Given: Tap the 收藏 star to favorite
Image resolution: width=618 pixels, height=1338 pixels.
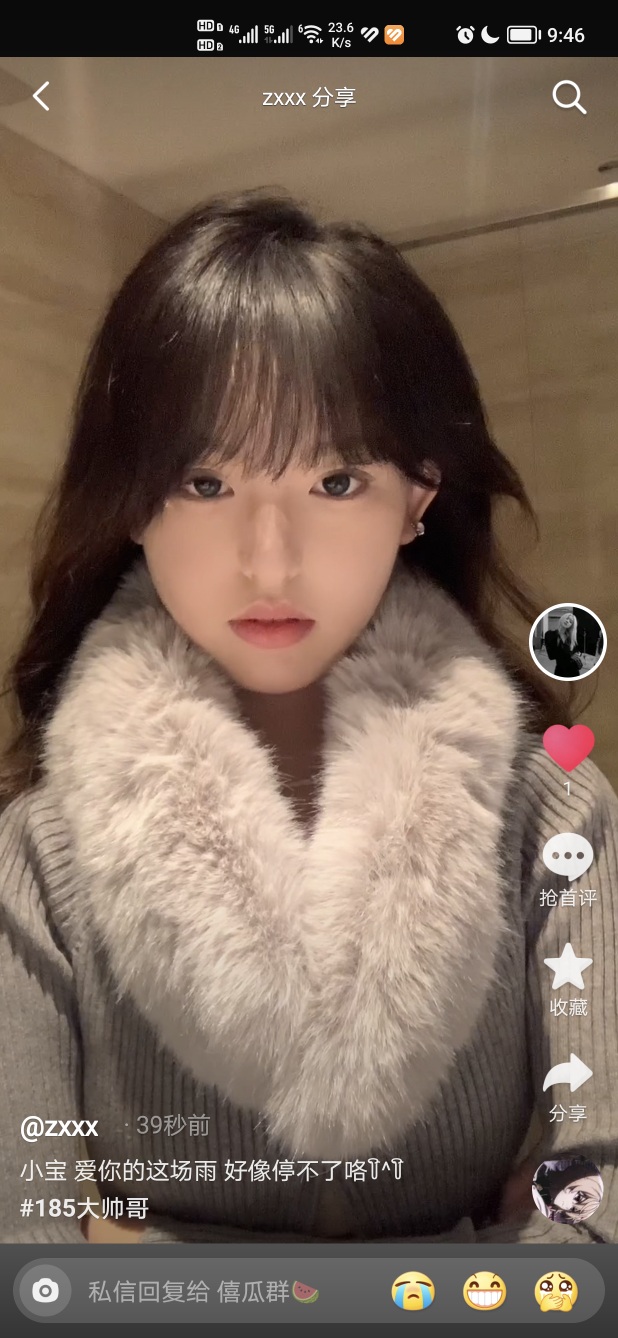Looking at the screenshot, I should 568,967.
